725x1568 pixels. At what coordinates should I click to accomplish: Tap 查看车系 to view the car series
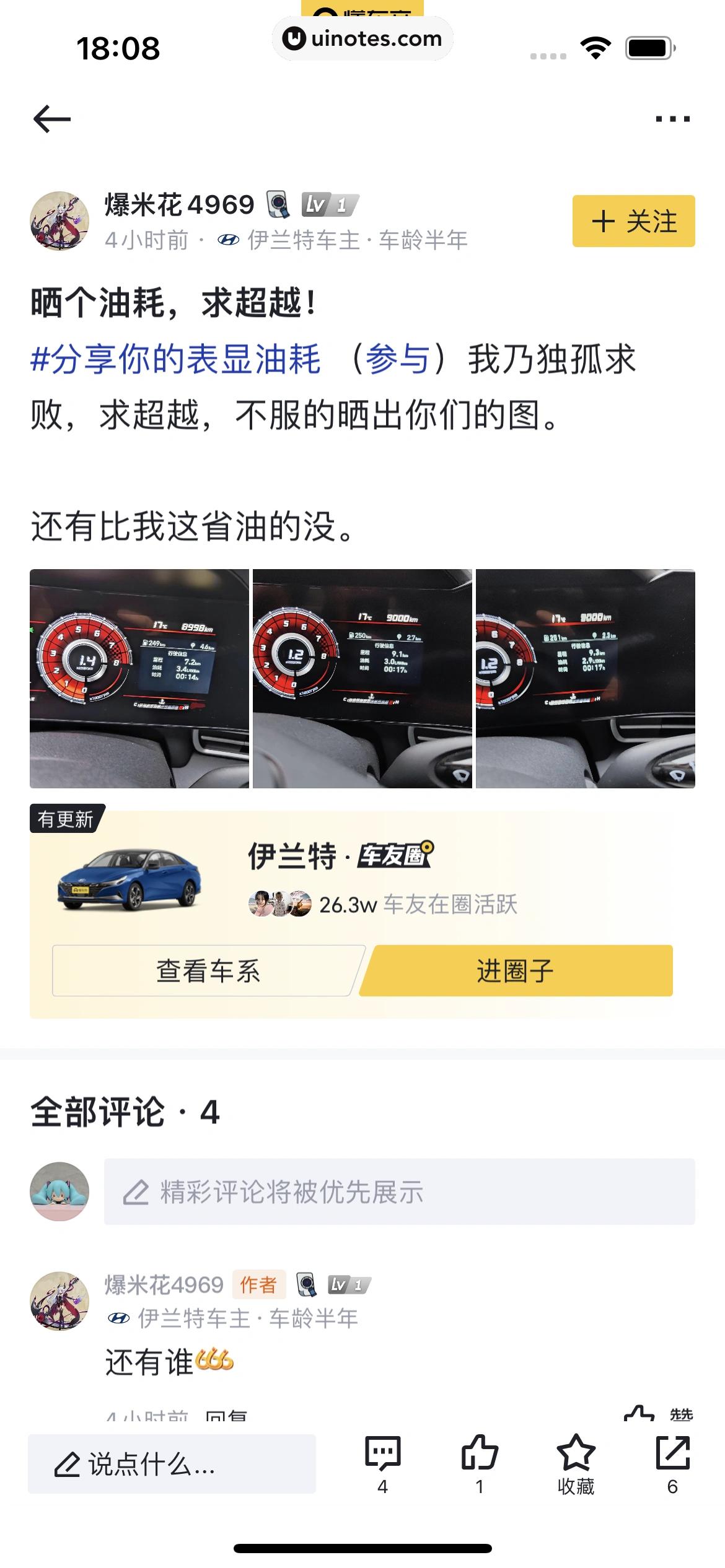click(x=208, y=970)
